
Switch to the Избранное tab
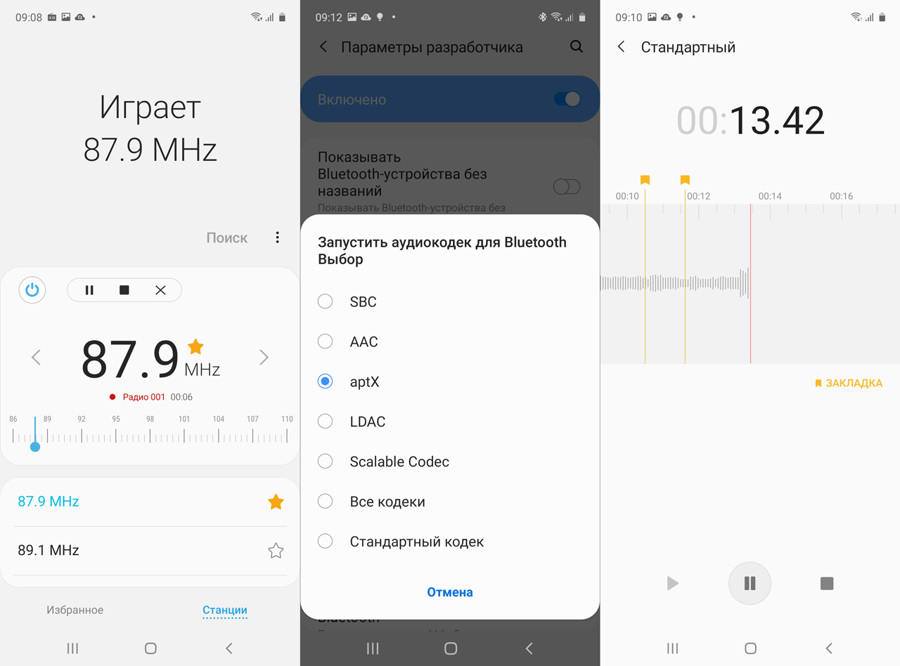[x=75, y=610]
